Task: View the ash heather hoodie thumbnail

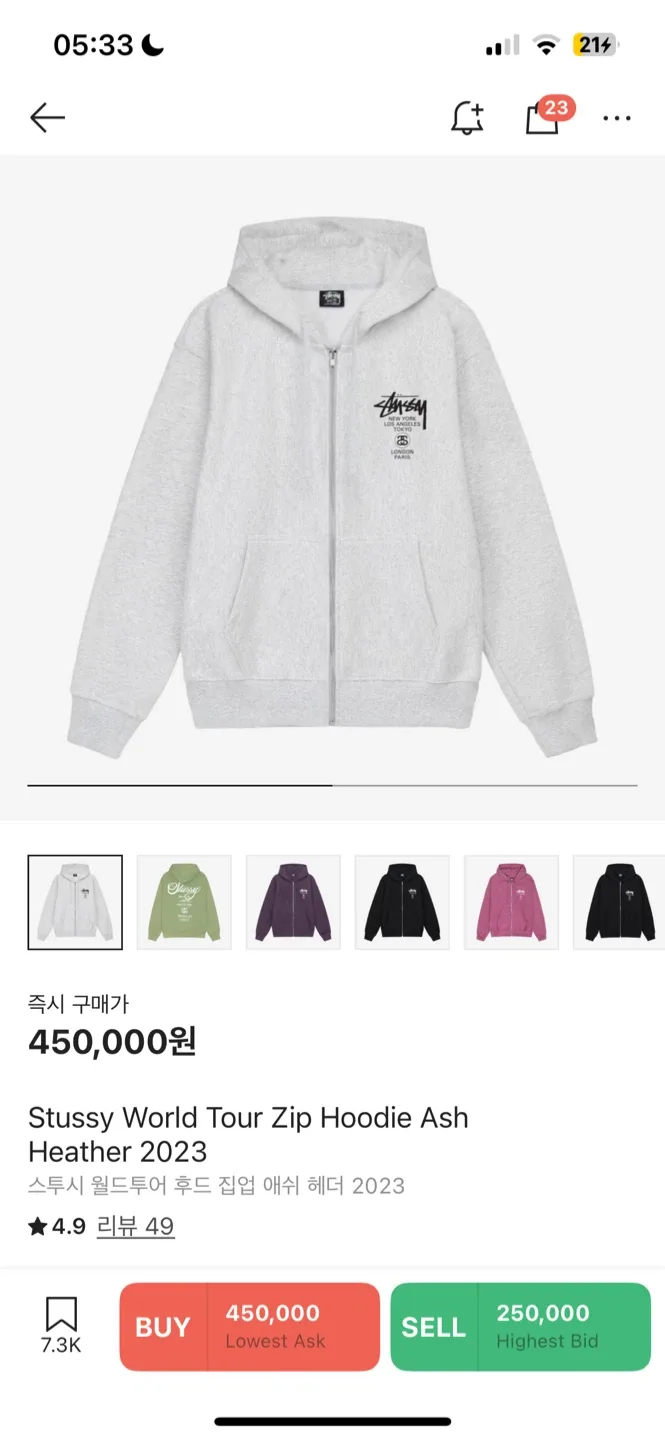Action: [75, 902]
